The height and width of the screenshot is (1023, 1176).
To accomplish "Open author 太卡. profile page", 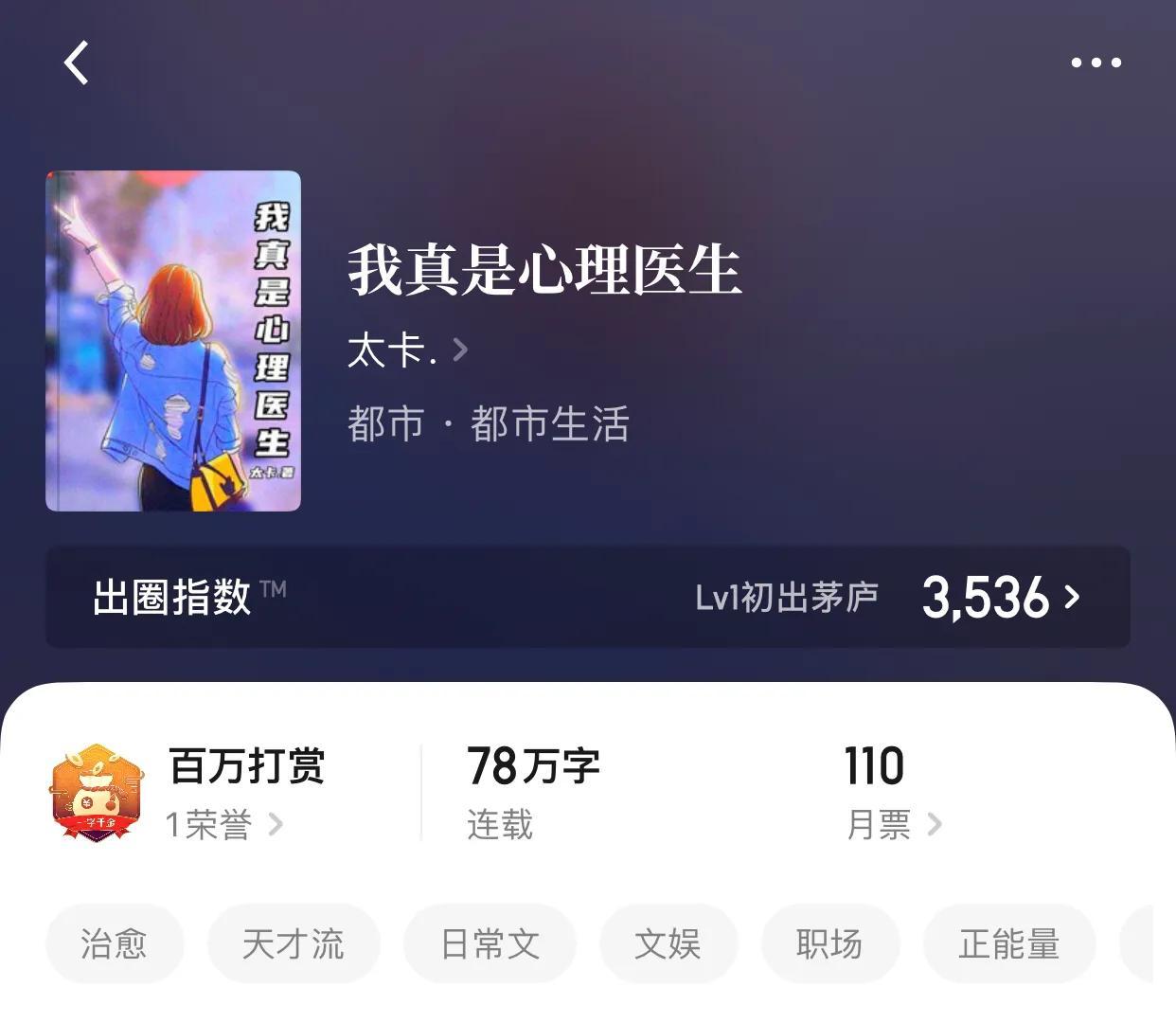I will point(407,350).
